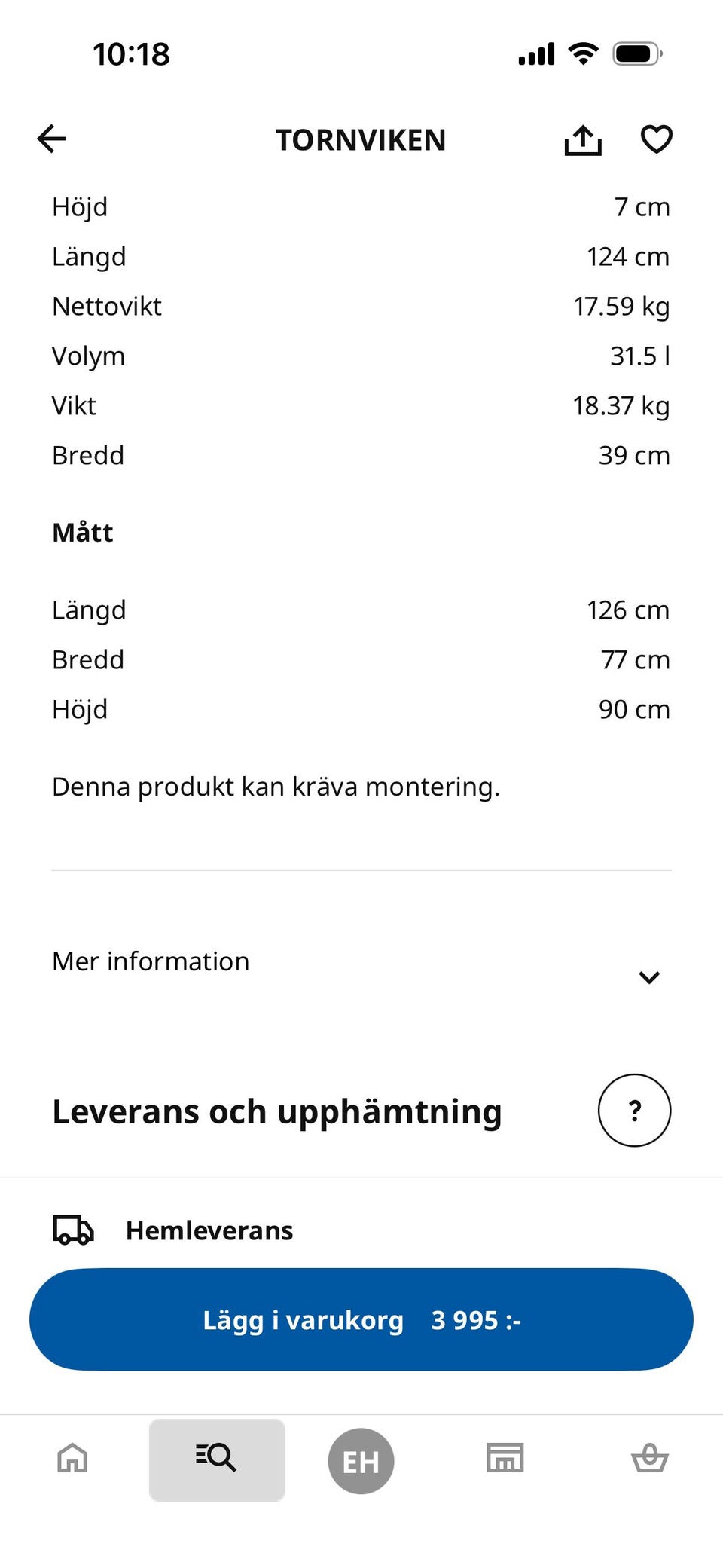Open help for Leverans och upphämtning
Screen dimensions: 723x1568
(x=634, y=1110)
